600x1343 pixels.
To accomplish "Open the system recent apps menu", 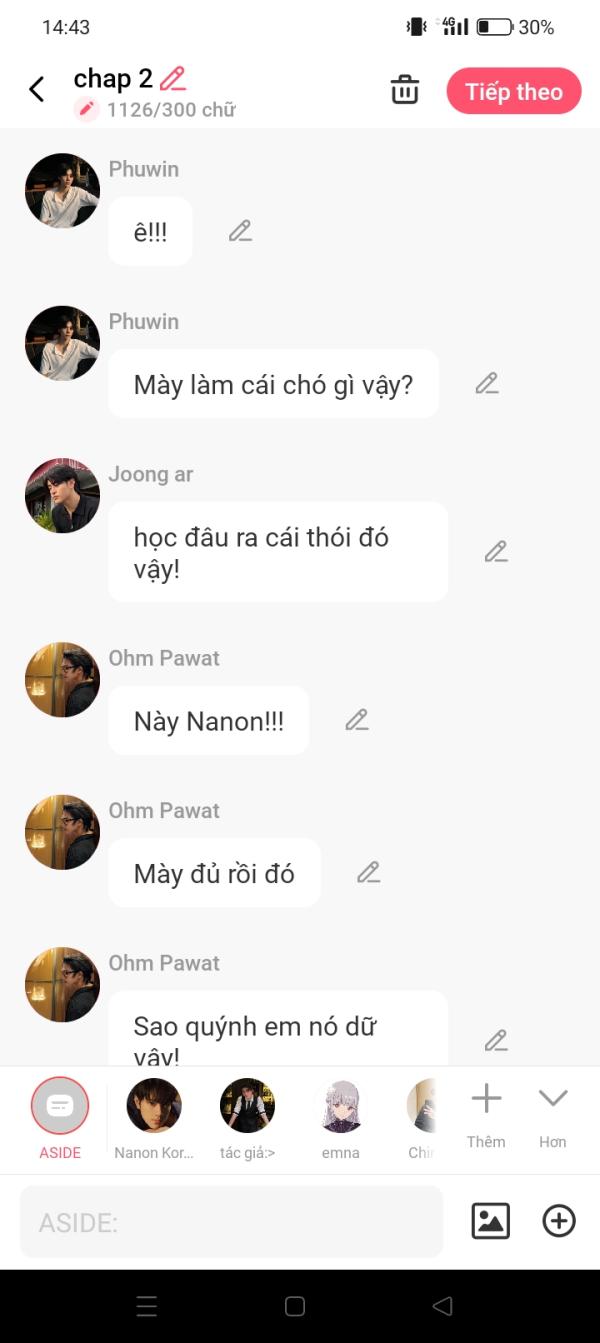I will (147, 1306).
